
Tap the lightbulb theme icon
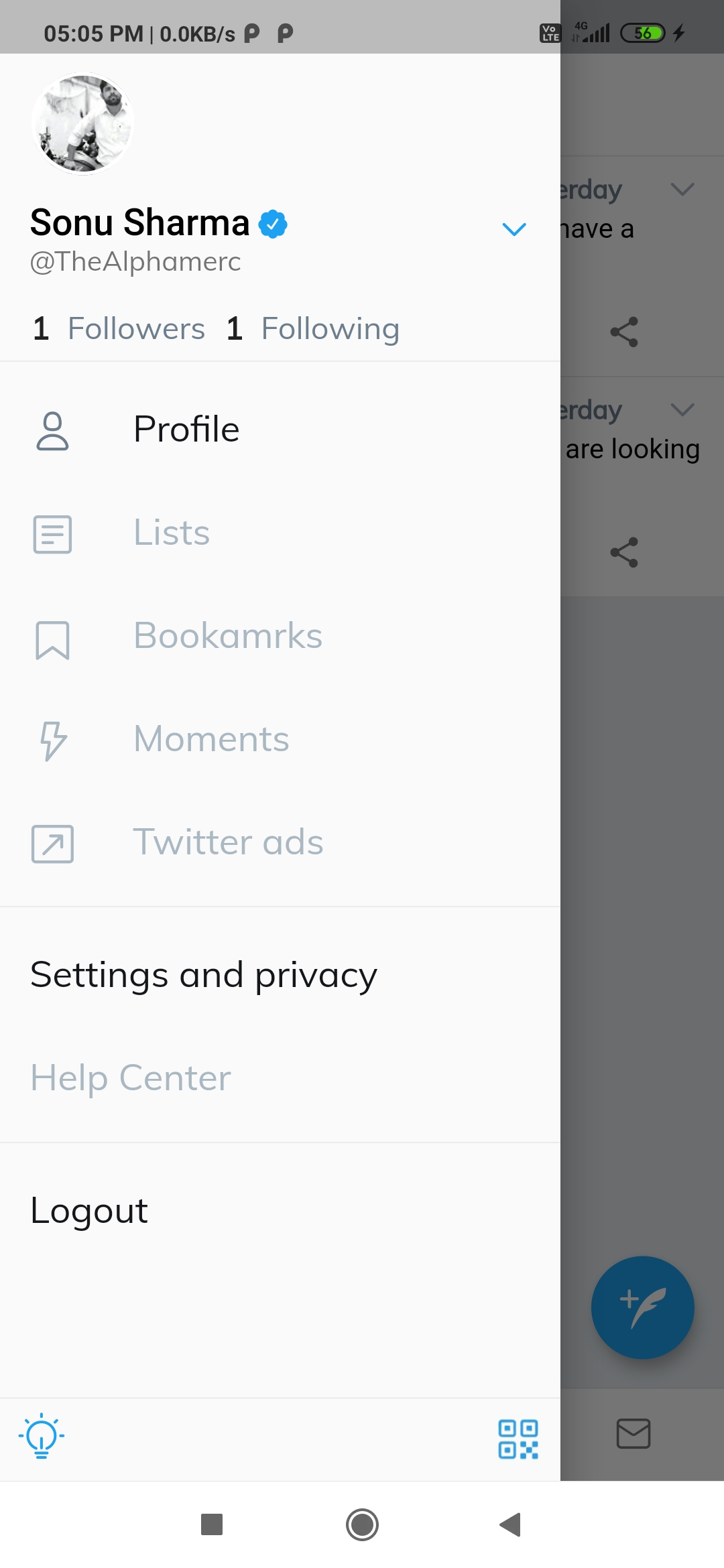pyautogui.click(x=42, y=1436)
